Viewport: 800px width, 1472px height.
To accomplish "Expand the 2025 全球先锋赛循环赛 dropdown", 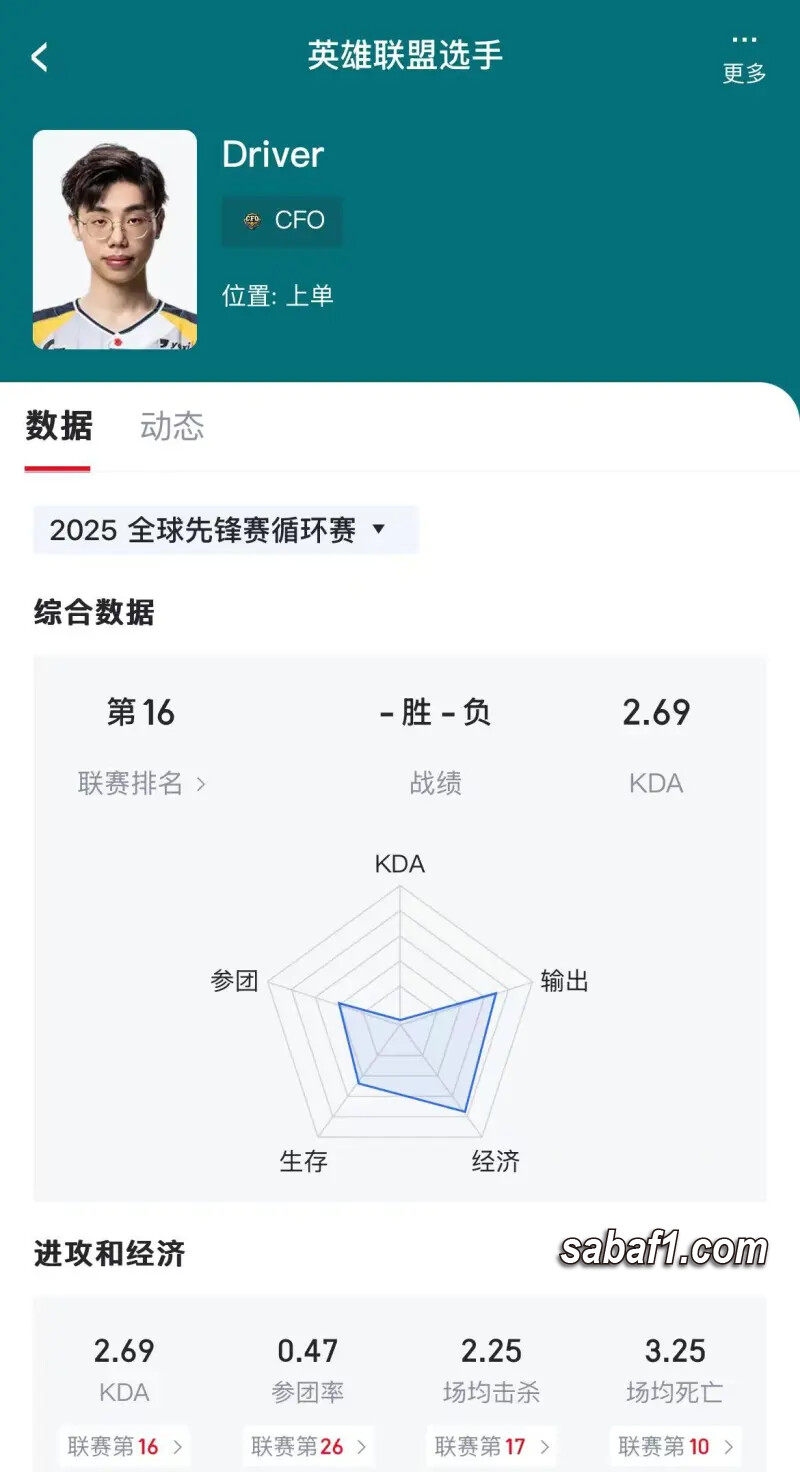I will coord(226,529).
